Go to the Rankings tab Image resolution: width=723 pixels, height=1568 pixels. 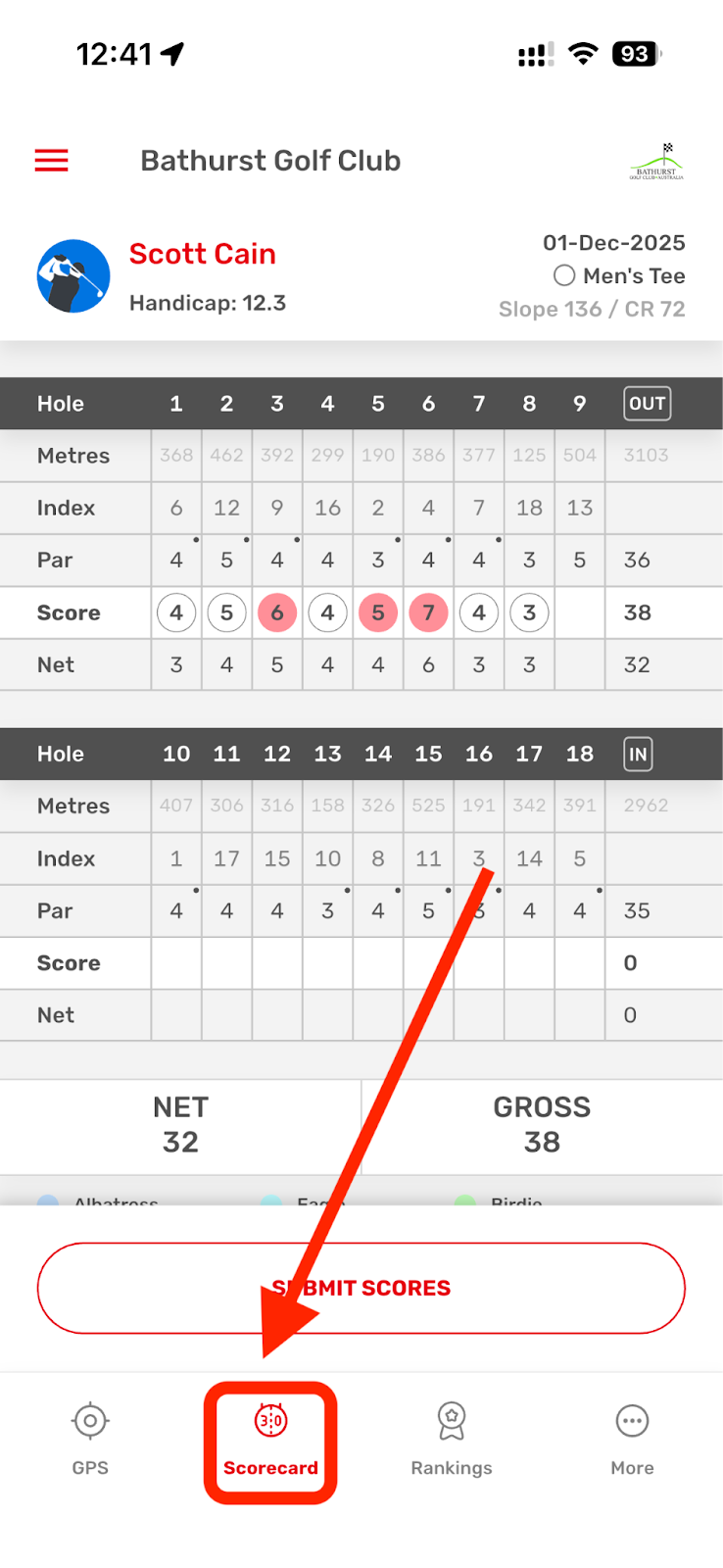coord(451,1438)
